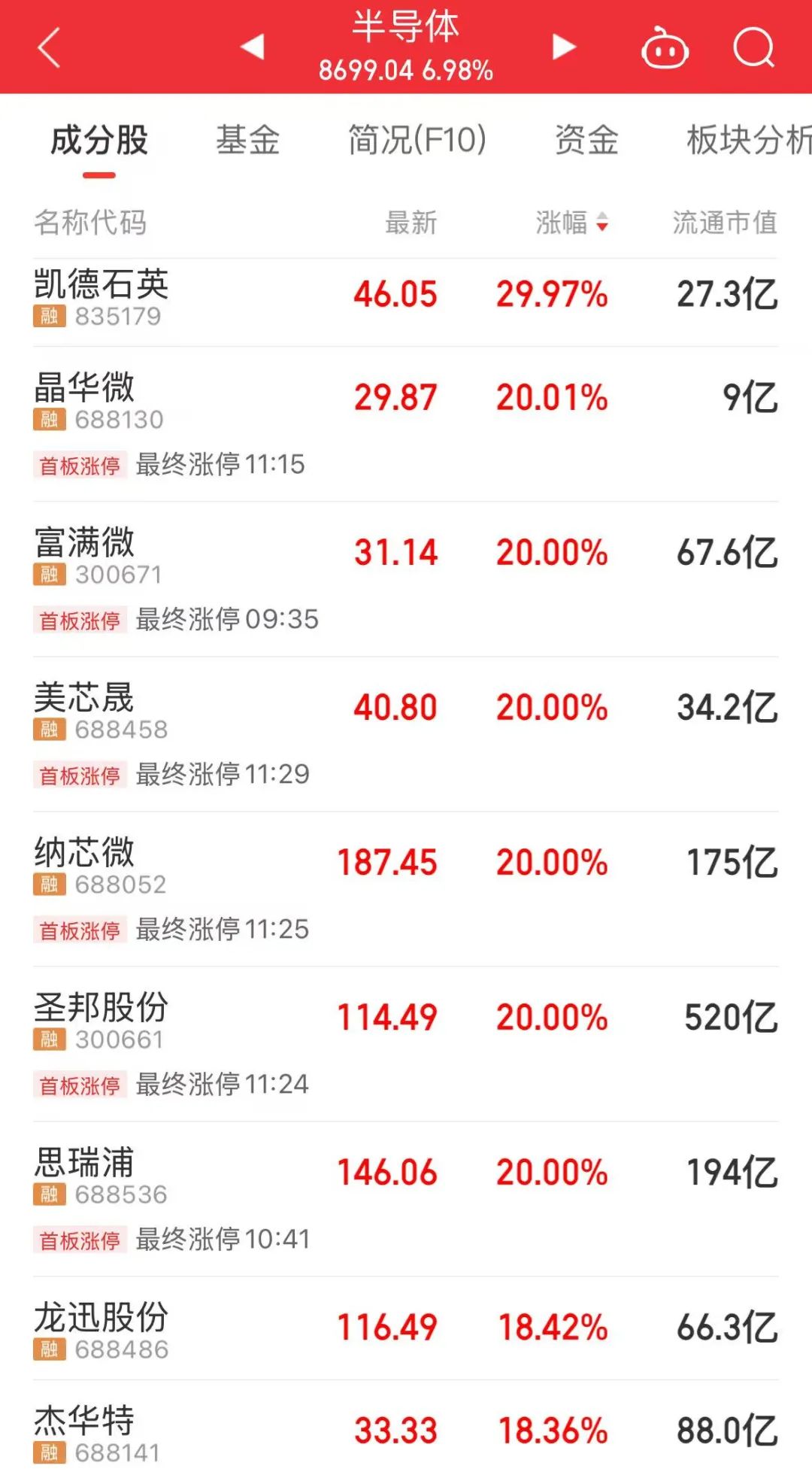Switch to the 基金 tab
The height and width of the screenshot is (1481, 812).
point(247,141)
